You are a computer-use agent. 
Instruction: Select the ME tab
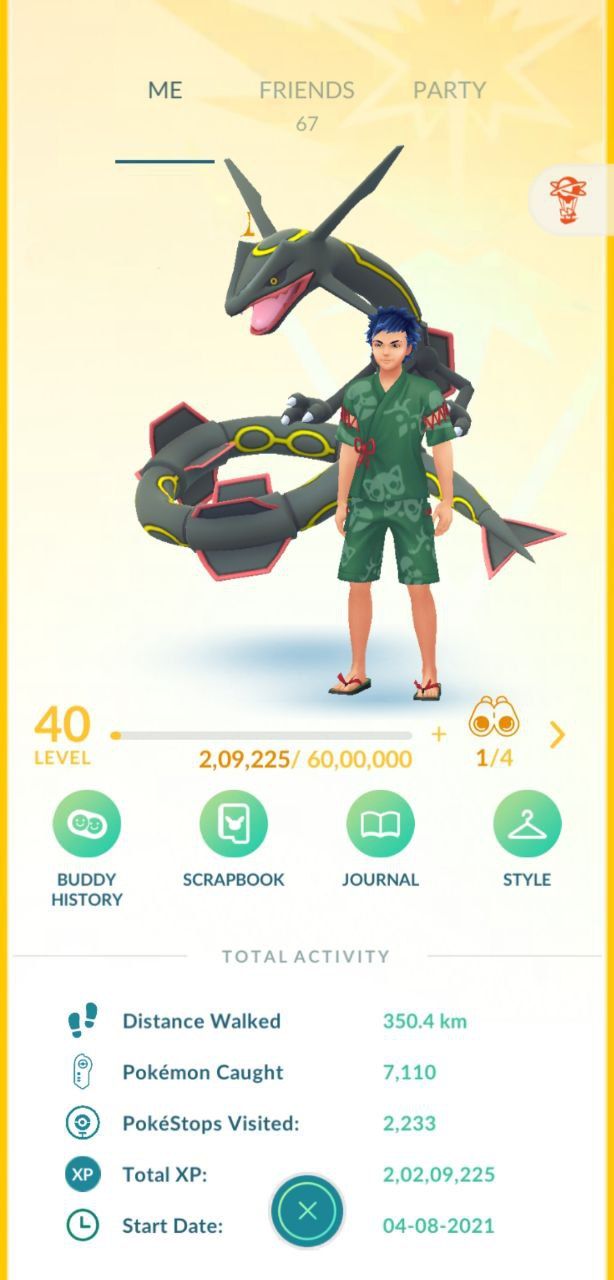165,90
